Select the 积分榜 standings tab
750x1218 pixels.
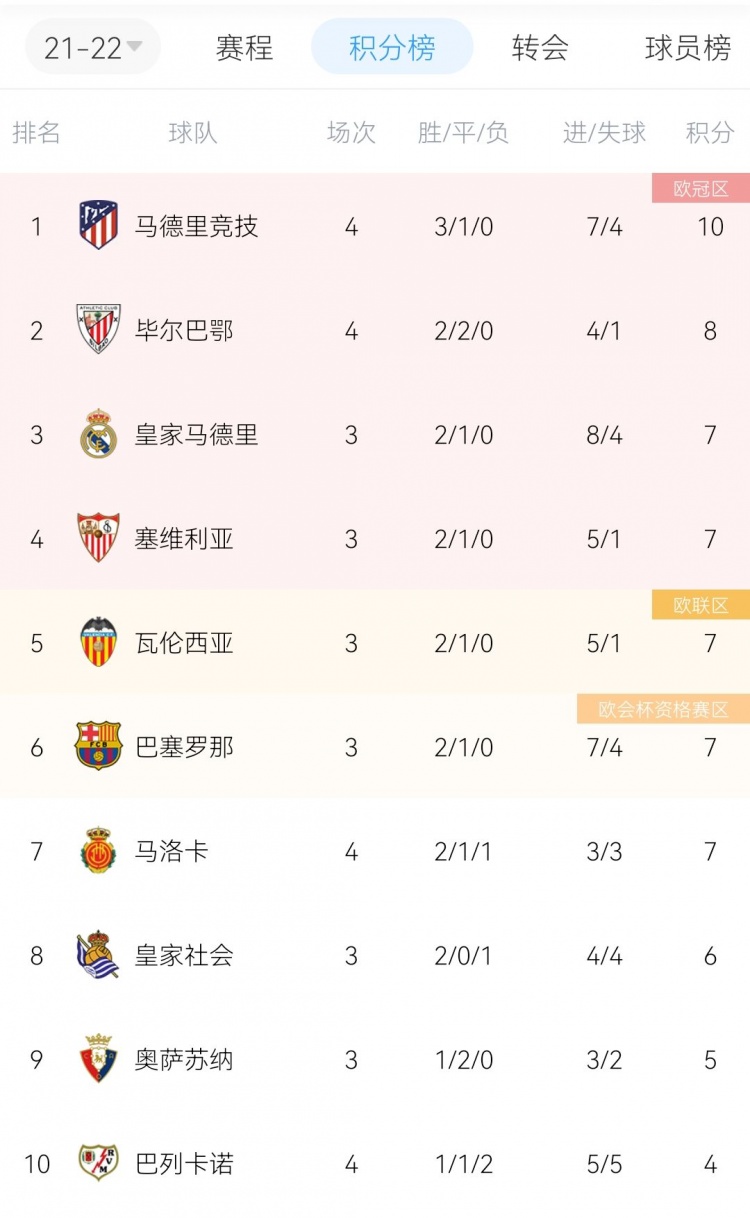tap(392, 46)
